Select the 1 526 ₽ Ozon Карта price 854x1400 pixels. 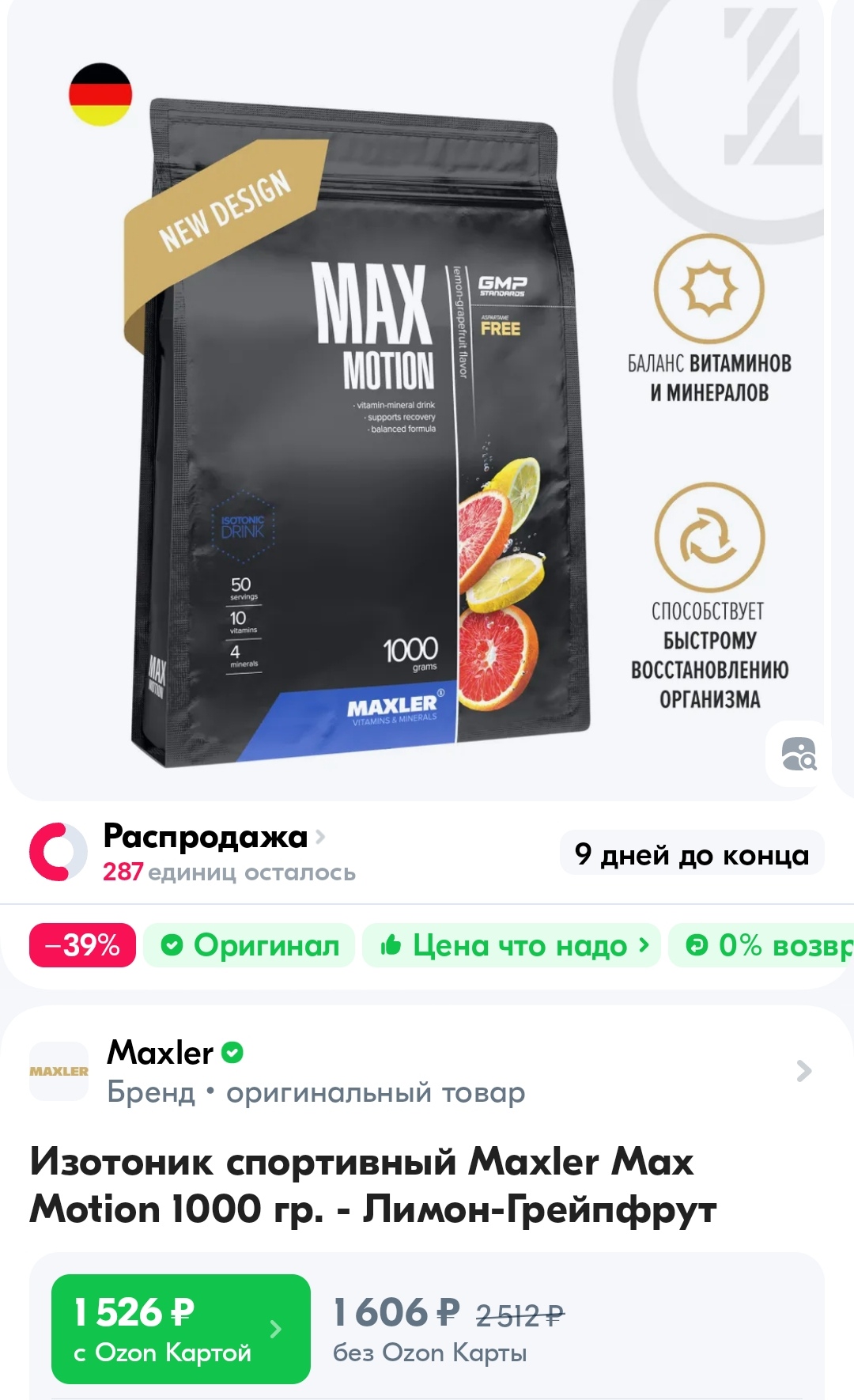coord(180,1329)
